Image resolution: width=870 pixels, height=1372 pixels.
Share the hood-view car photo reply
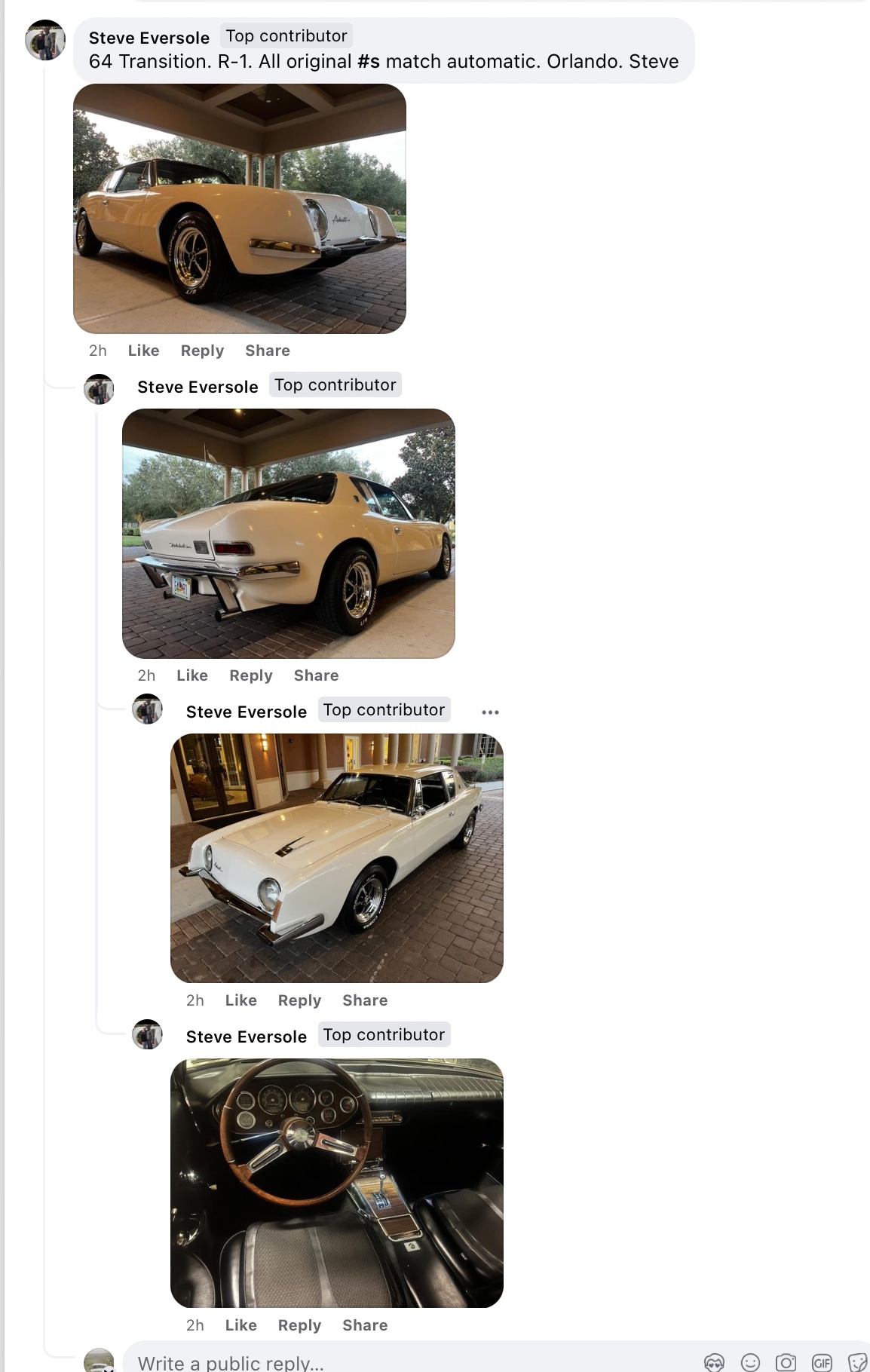[x=365, y=1000]
